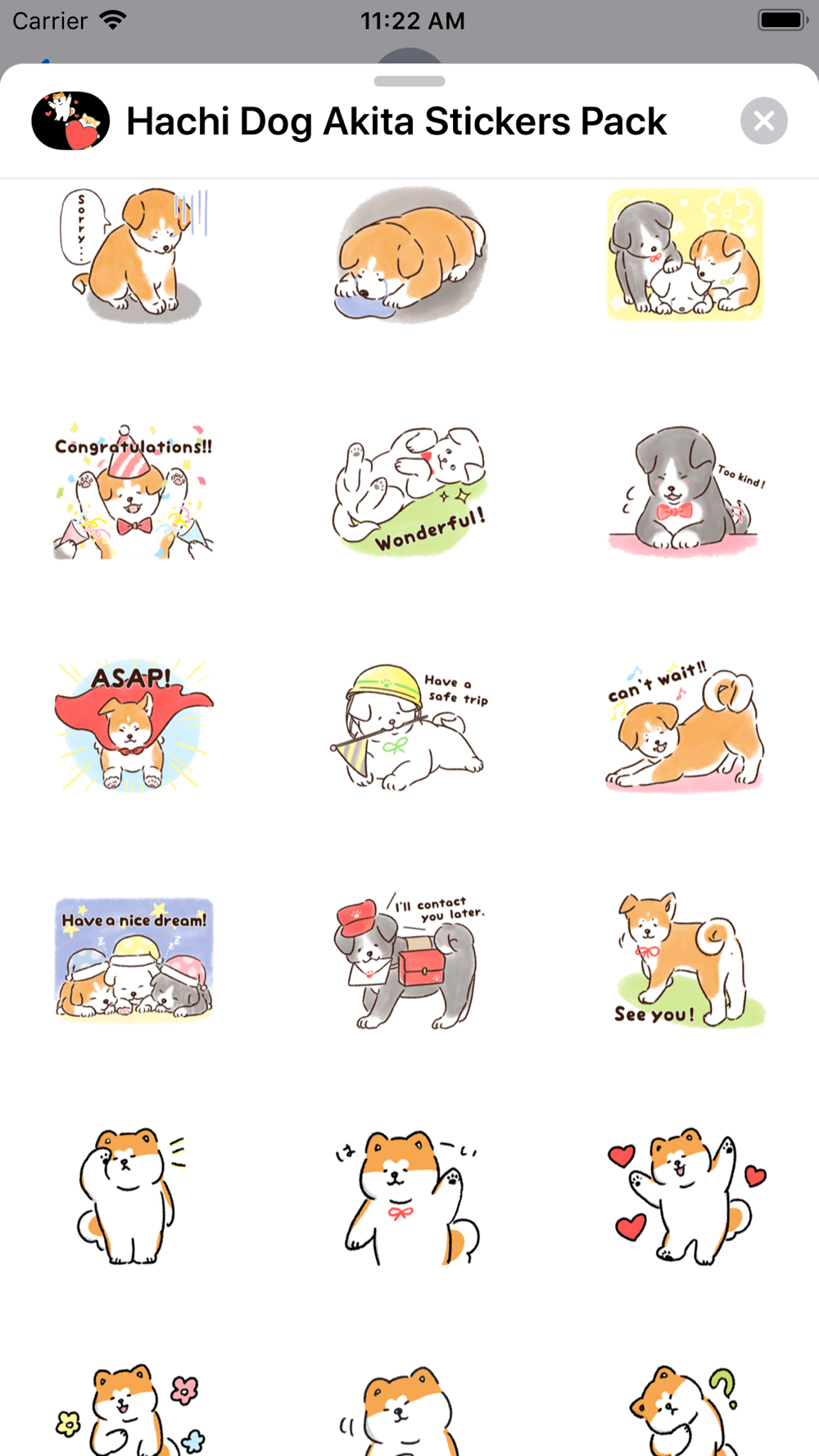Tap the three puppies on yellow background sticker
This screenshot has width=819, height=1456.
pyautogui.click(x=685, y=255)
